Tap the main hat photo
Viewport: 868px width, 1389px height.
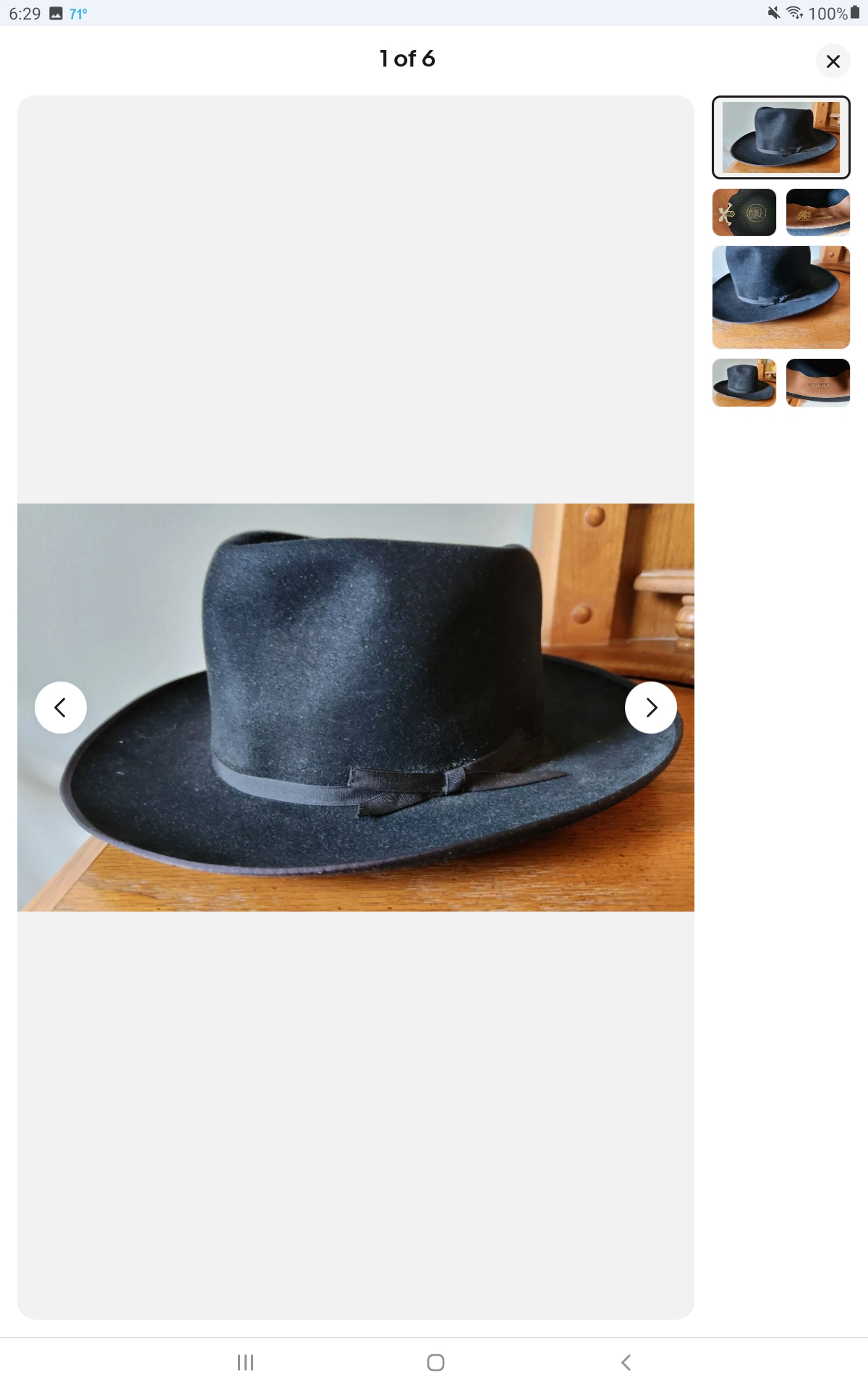click(x=356, y=708)
